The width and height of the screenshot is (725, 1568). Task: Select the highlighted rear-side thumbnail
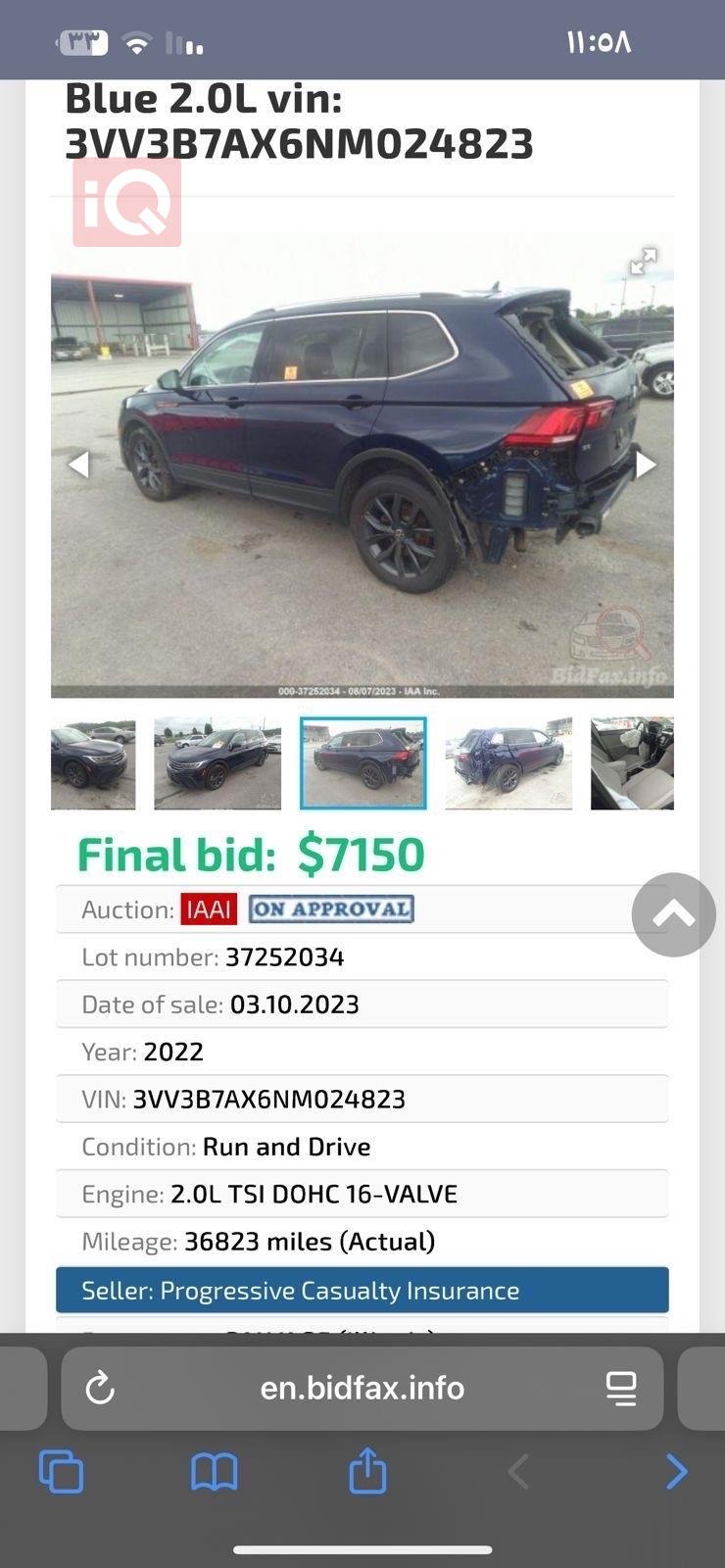coord(363,763)
